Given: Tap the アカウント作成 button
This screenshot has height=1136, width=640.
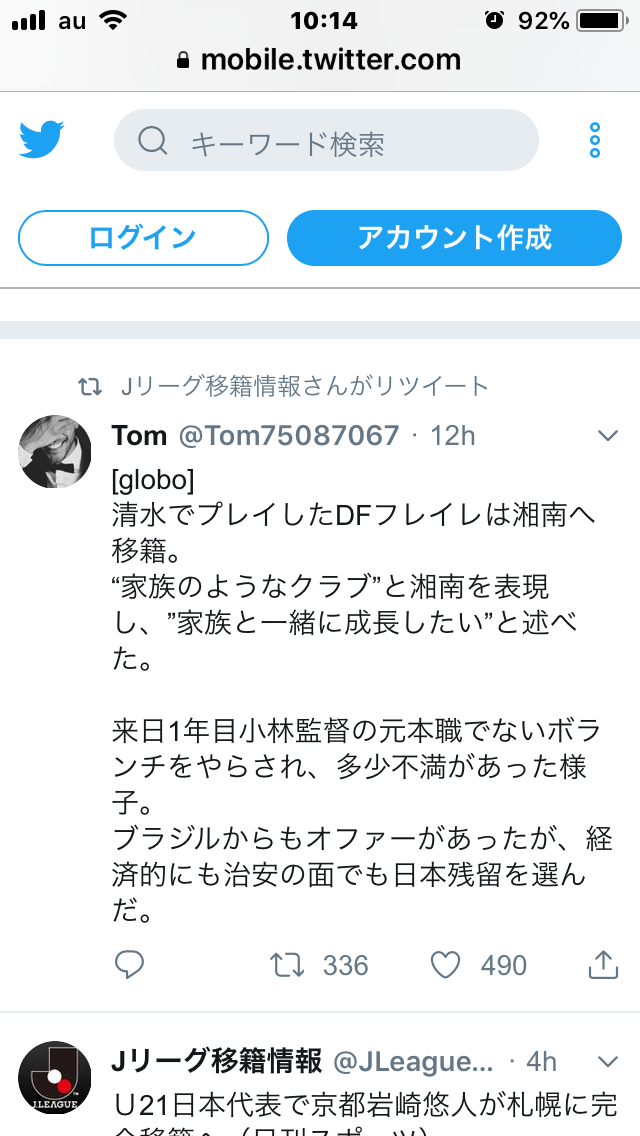Looking at the screenshot, I should tap(454, 238).
